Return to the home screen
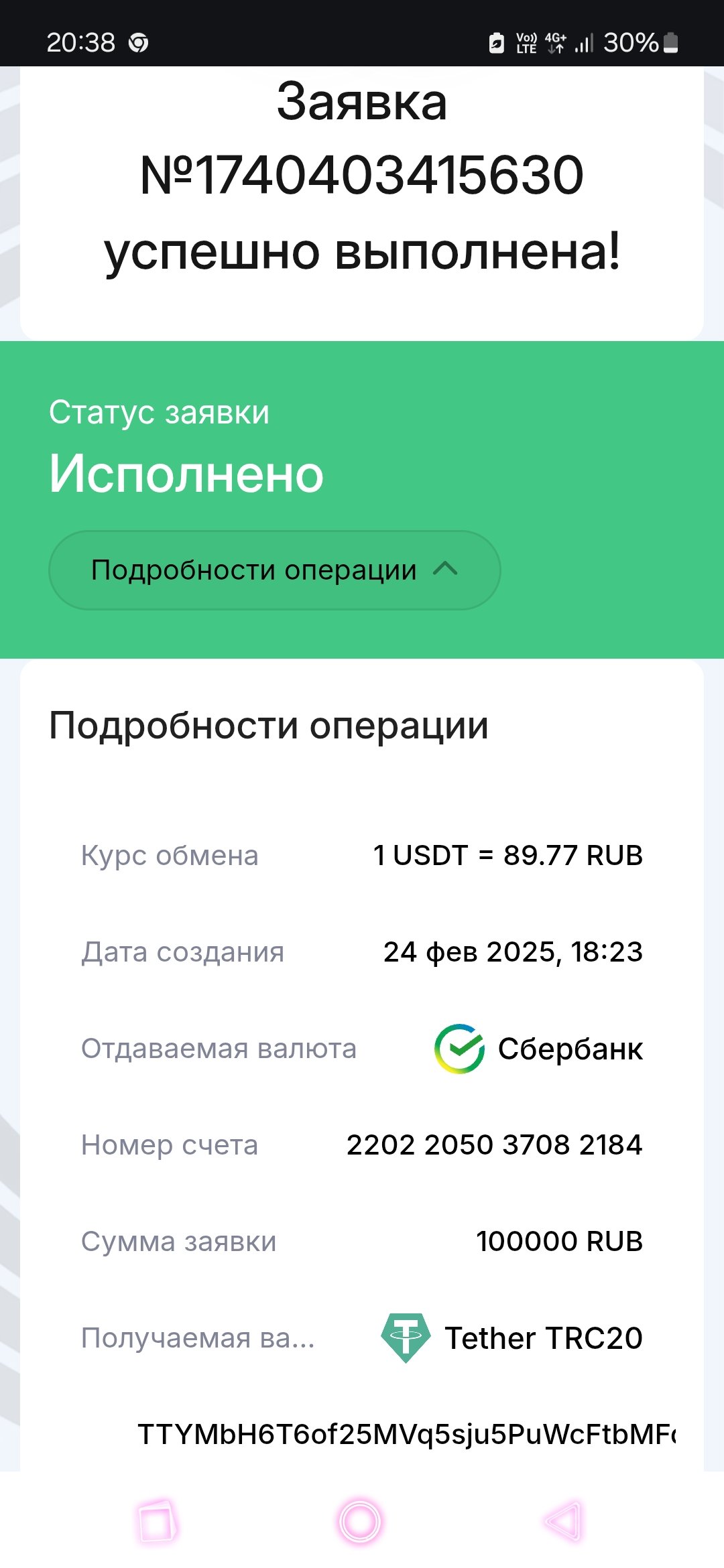Image resolution: width=724 pixels, height=1568 pixels. point(360,1522)
